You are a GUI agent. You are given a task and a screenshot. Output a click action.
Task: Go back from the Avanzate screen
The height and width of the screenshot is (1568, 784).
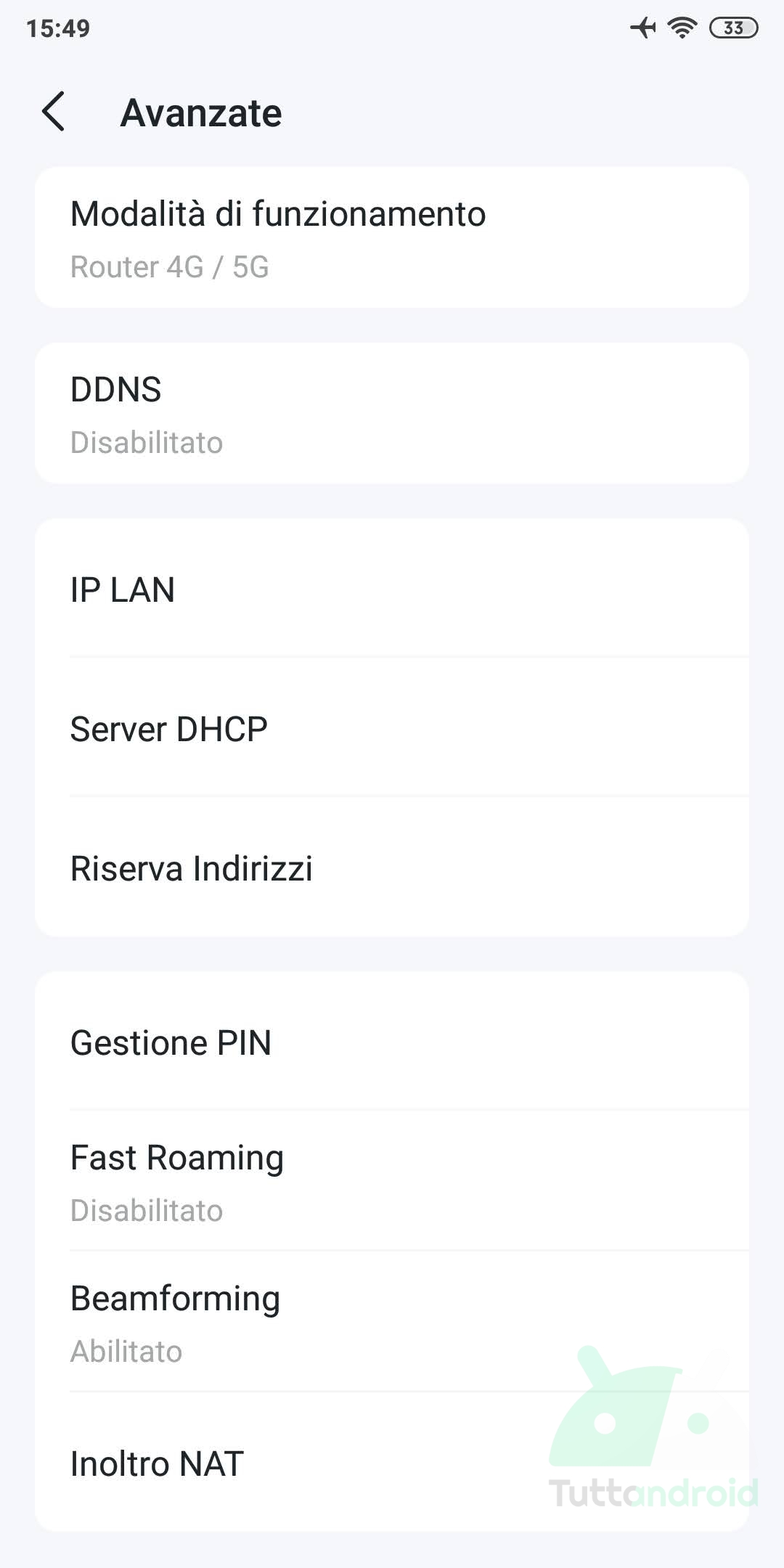pyautogui.click(x=54, y=112)
